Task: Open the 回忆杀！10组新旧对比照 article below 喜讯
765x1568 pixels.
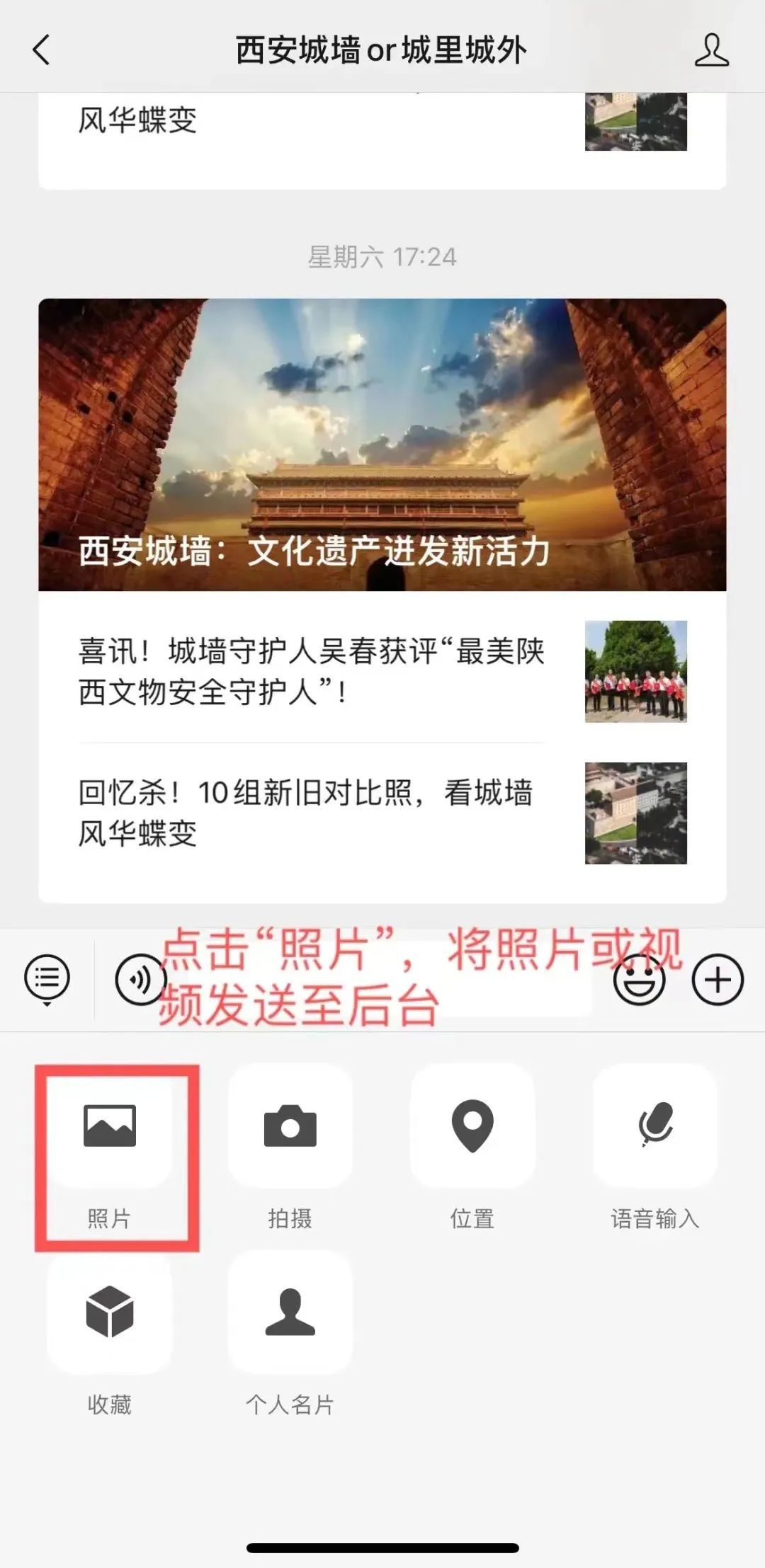Action: pos(382,813)
